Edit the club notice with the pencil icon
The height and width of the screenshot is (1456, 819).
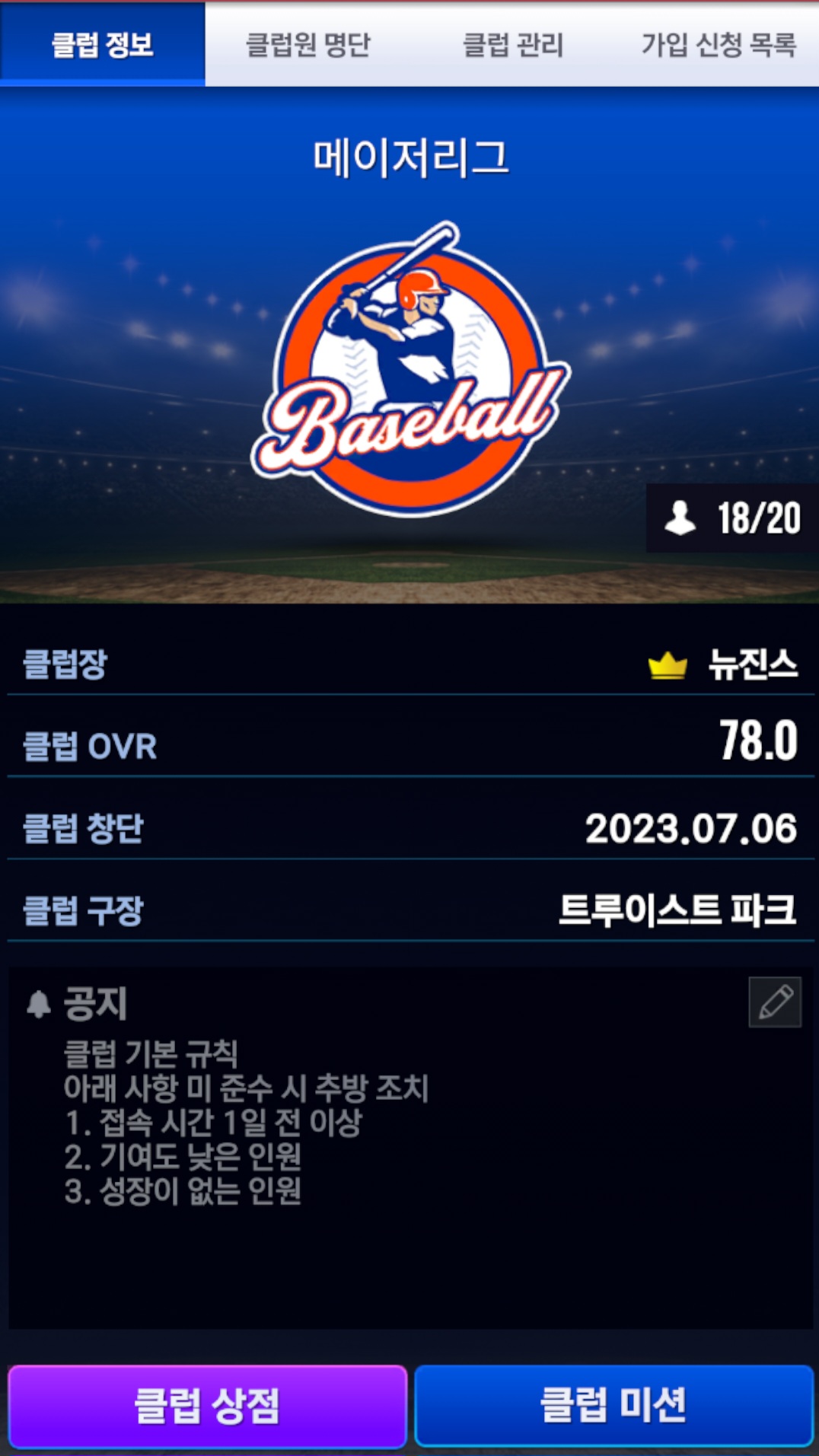(x=775, y=1002)
